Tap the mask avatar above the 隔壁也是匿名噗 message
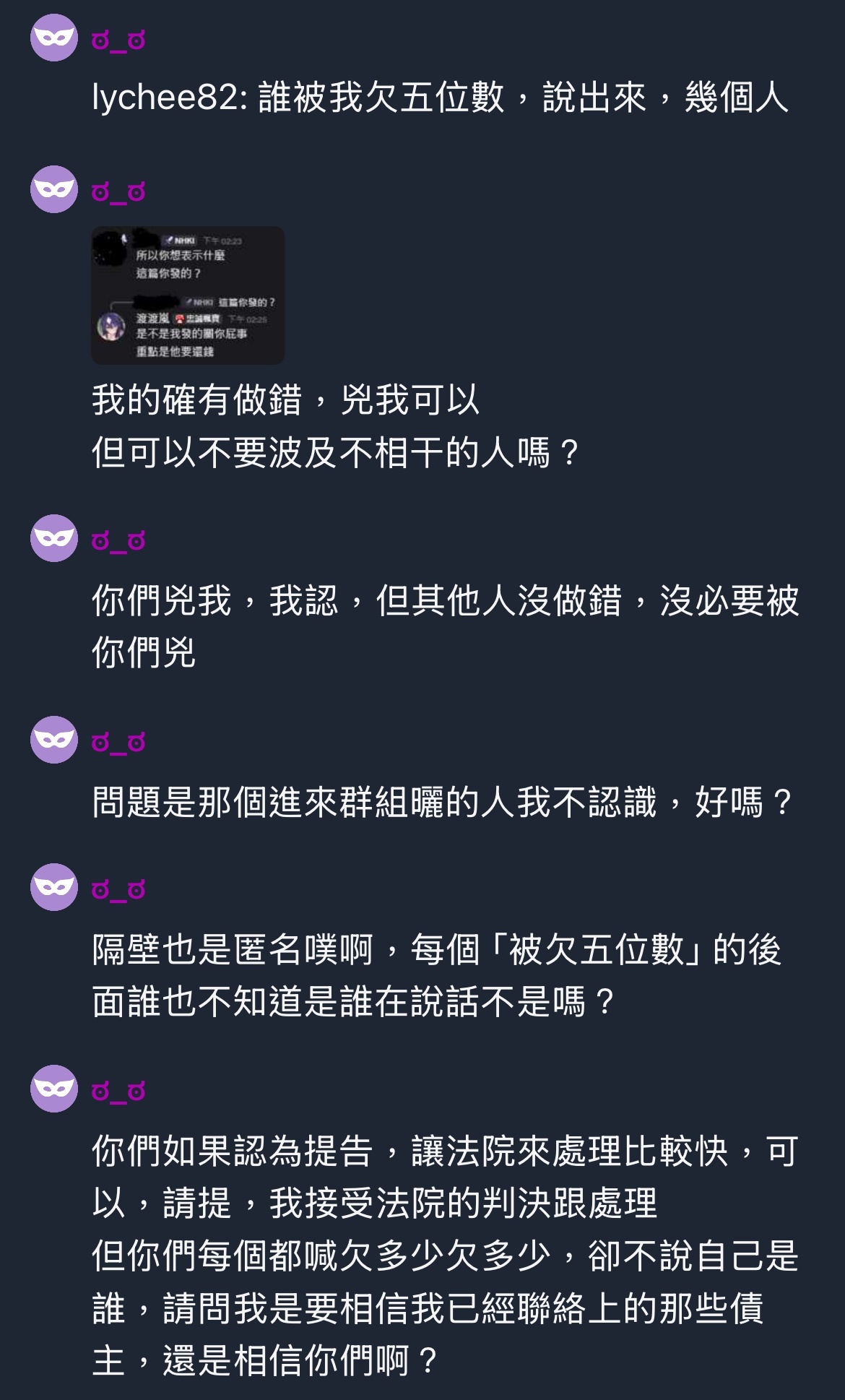 pos(53,886)
